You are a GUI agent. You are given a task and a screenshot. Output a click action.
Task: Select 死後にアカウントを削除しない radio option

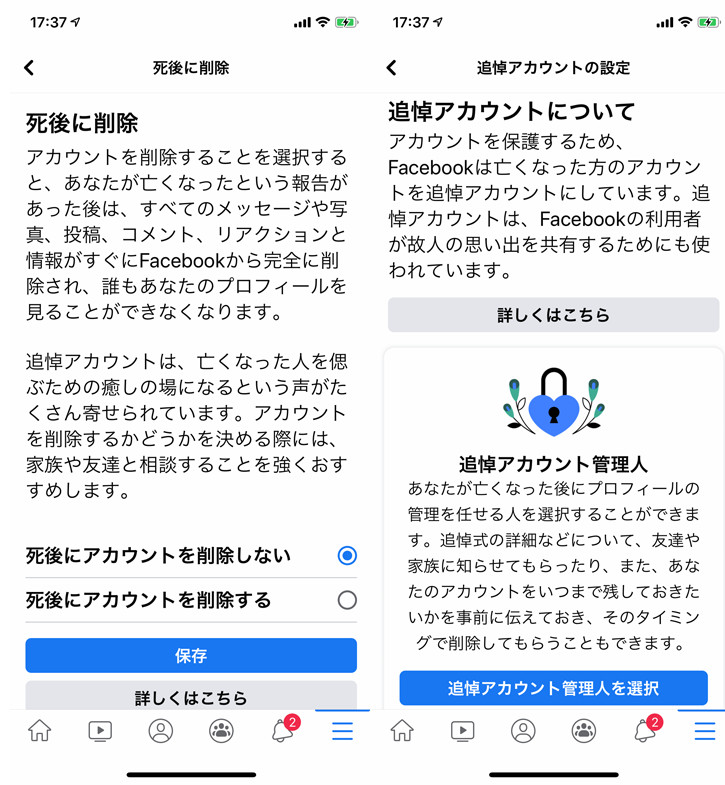(346, 556)
